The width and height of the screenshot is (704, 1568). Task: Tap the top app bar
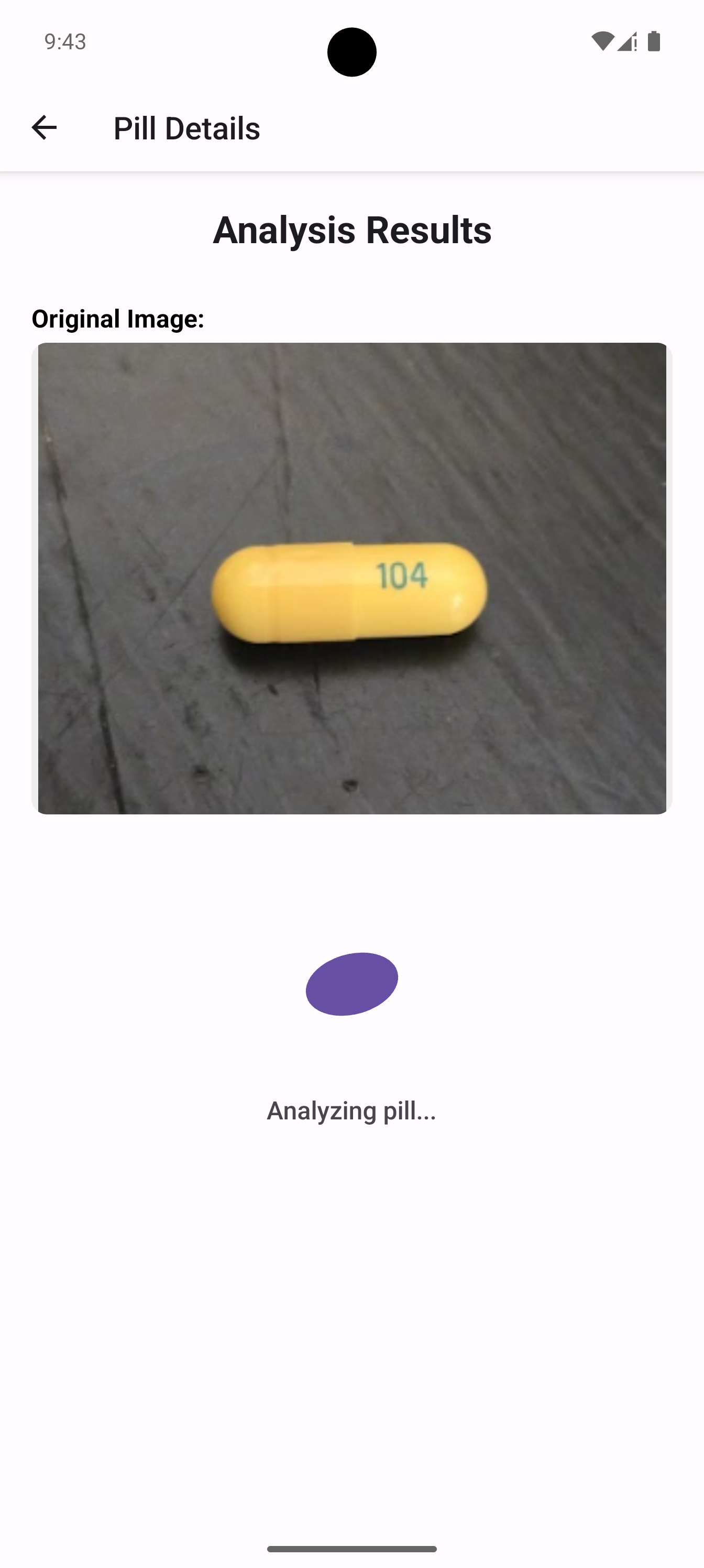351,127
